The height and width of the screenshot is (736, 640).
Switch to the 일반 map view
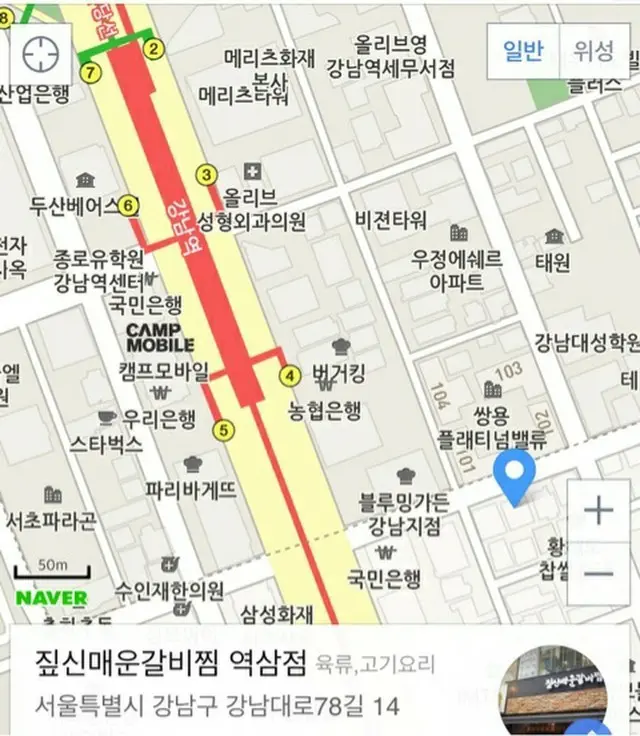coord(523,52)
